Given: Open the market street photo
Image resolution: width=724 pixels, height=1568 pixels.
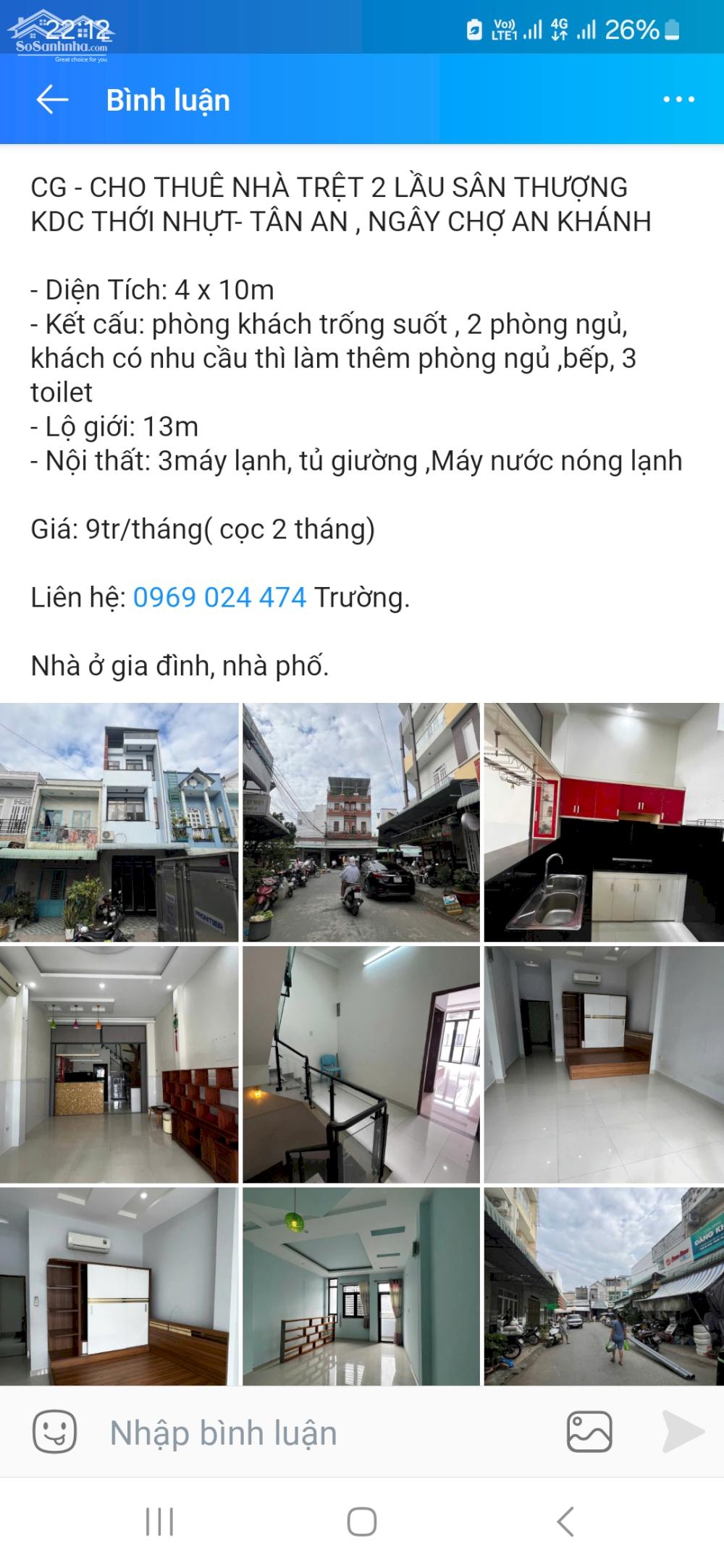Looking at the screenshot, I should click(x=604, y=1286).
